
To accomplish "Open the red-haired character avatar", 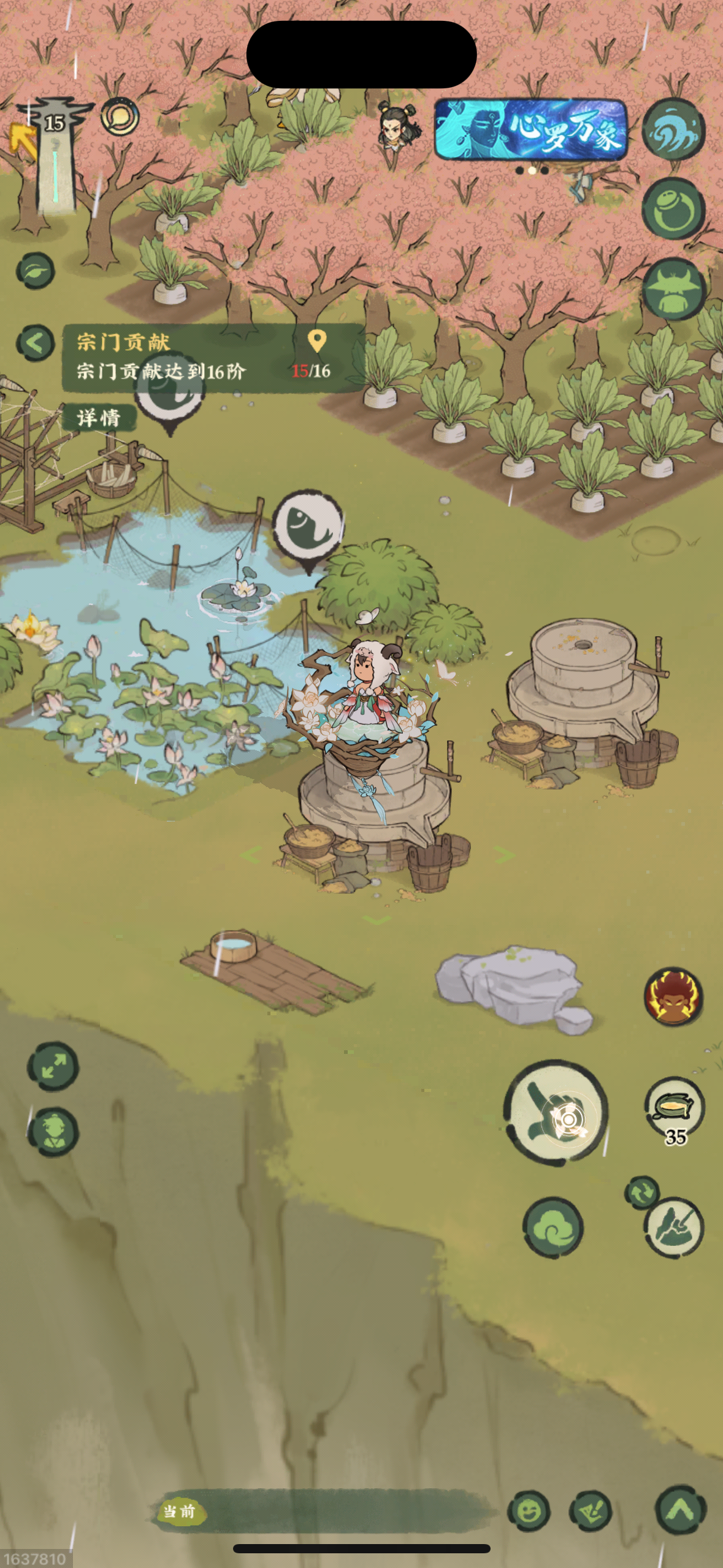I will [673, 997].
